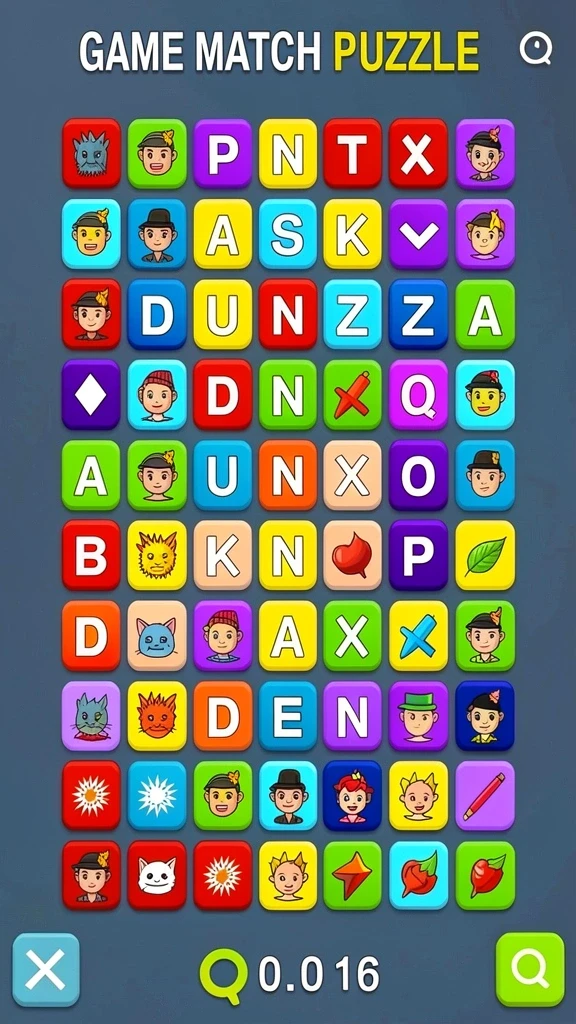This screenshot has width=576, height=1024.
Task: Tap the purple down-chevron tile
Action: point(419,234)
